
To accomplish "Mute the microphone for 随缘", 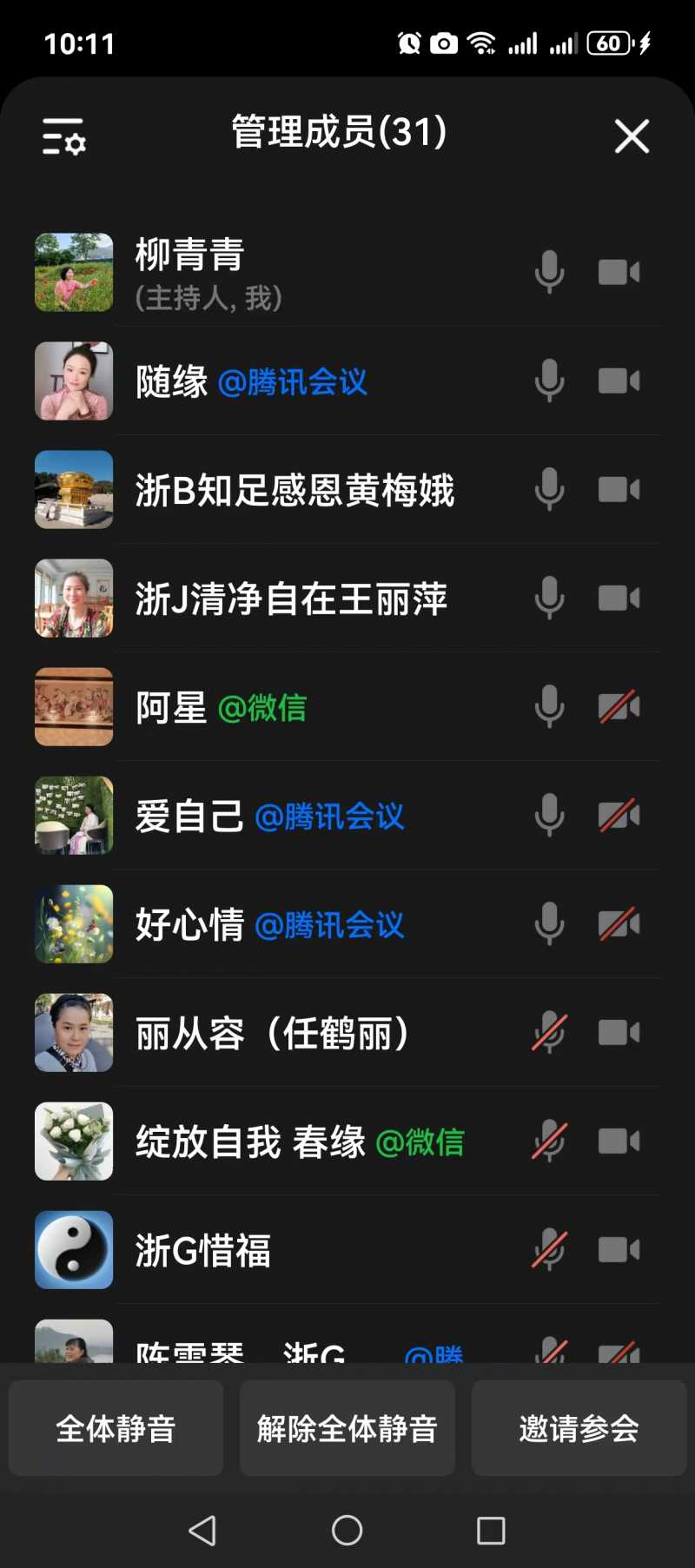I will click(x=549, y=381).
